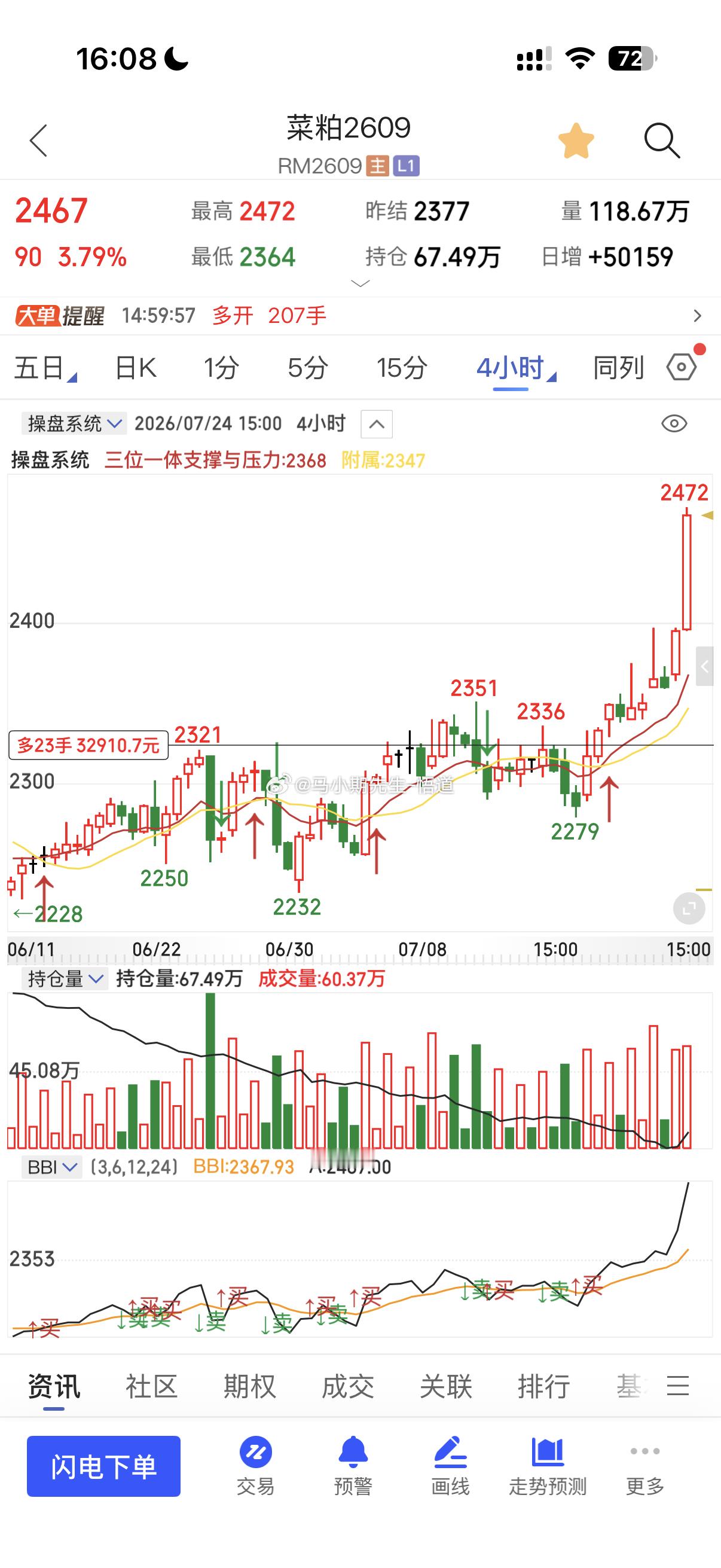Screen dimensions: 721x1568
Task: Select the 15分 timeframe tab
Action: coord(402,368)
